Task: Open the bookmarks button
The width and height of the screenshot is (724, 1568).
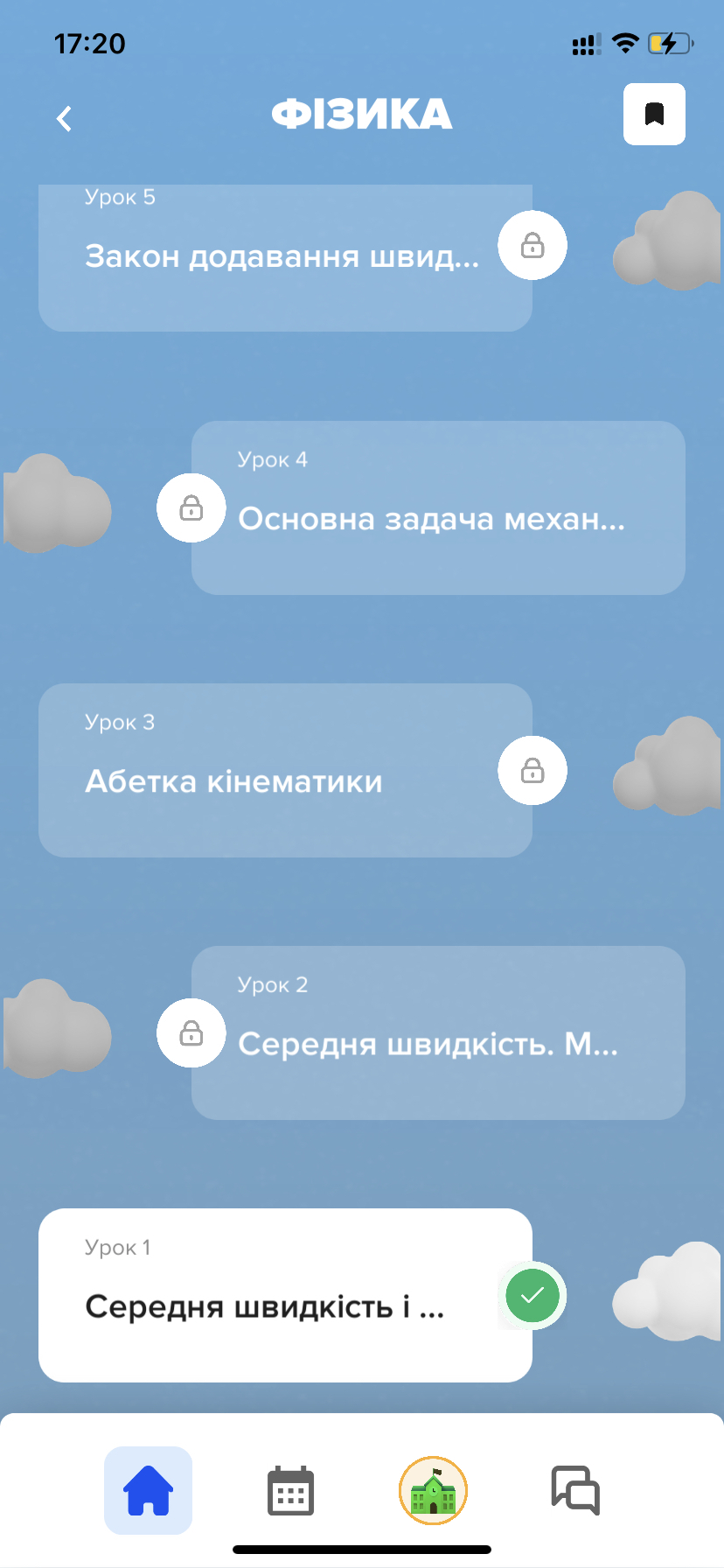Action: tap(654, 114)
